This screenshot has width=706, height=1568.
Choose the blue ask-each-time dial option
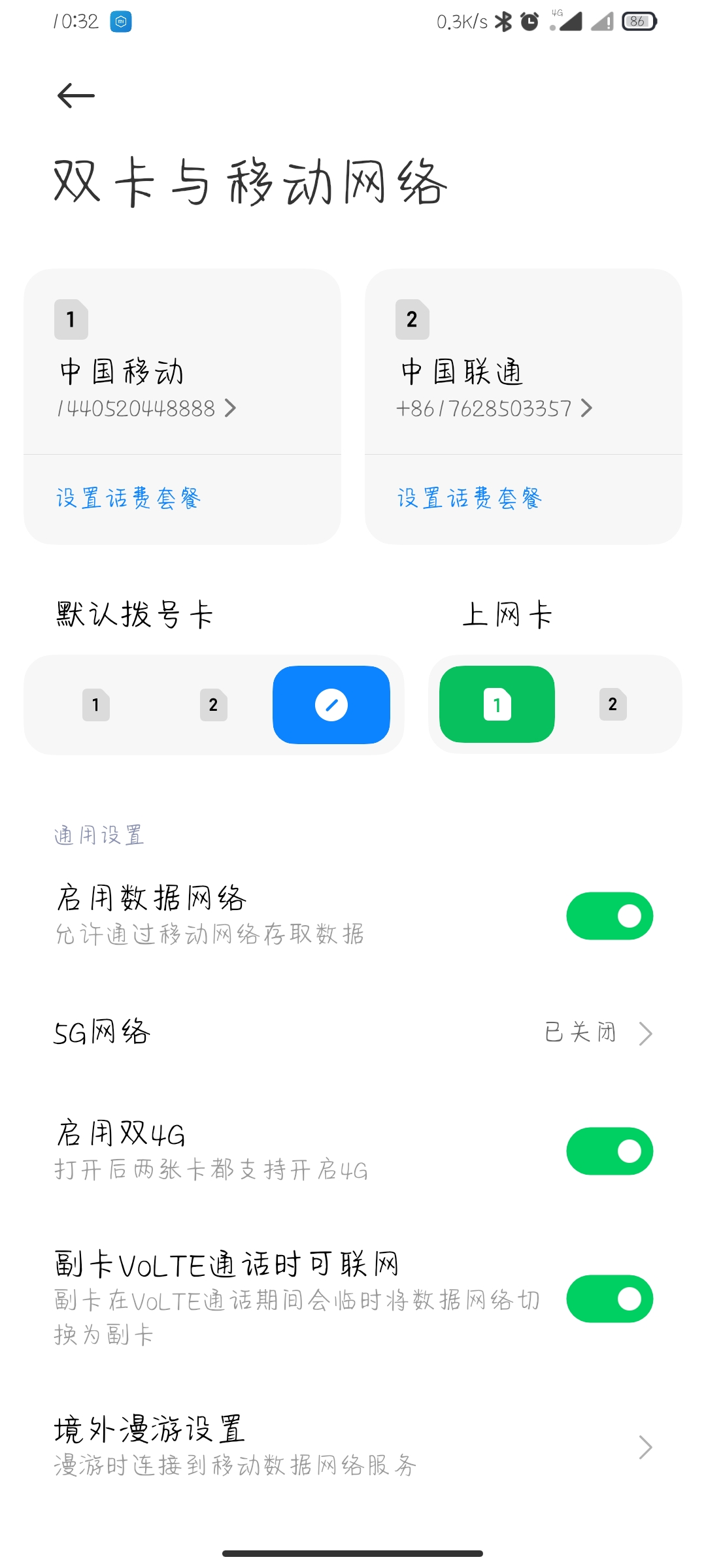coord(331,705)
